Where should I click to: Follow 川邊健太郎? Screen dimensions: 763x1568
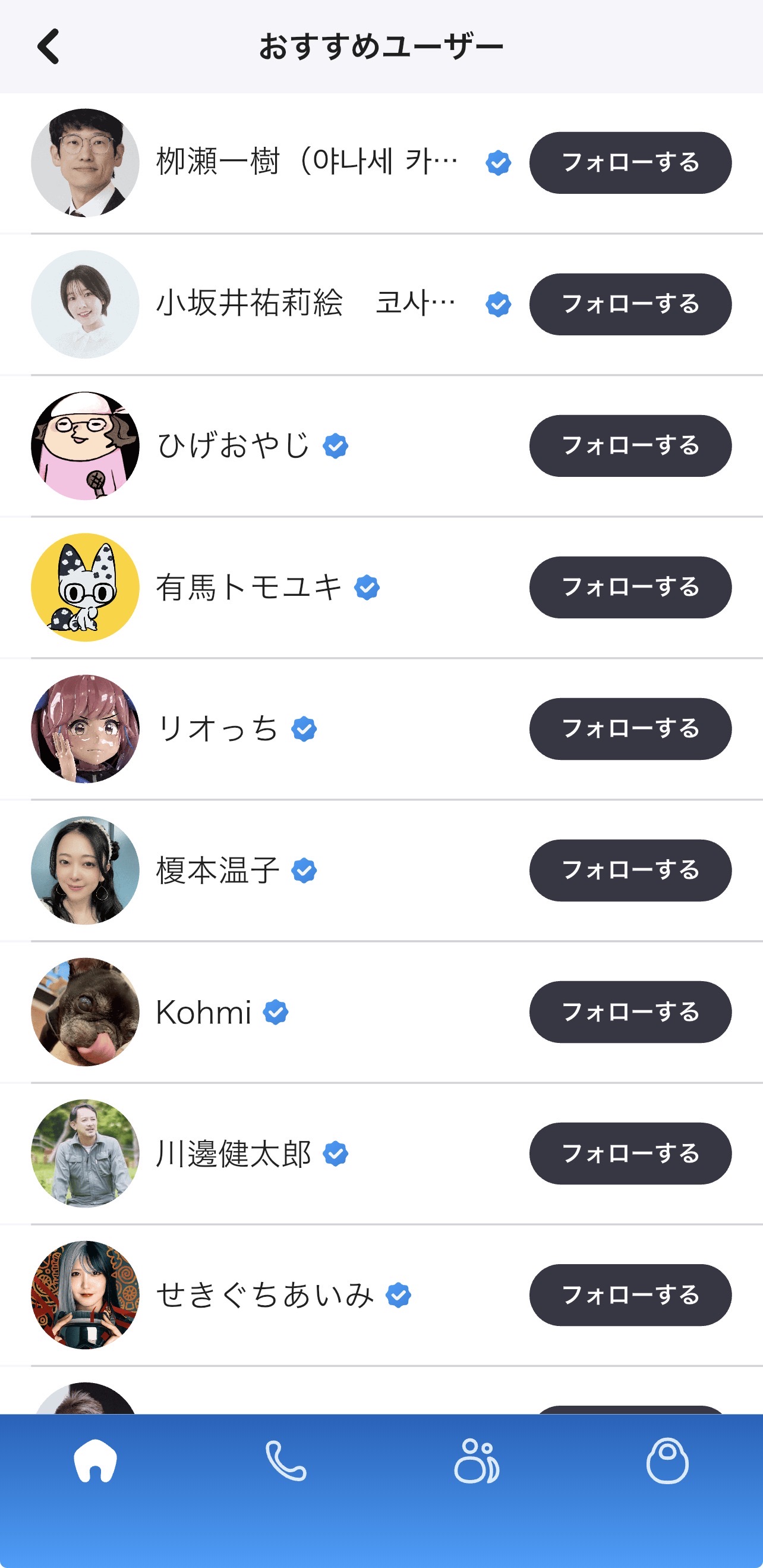pyautogui.click(x=630, y=1154)
